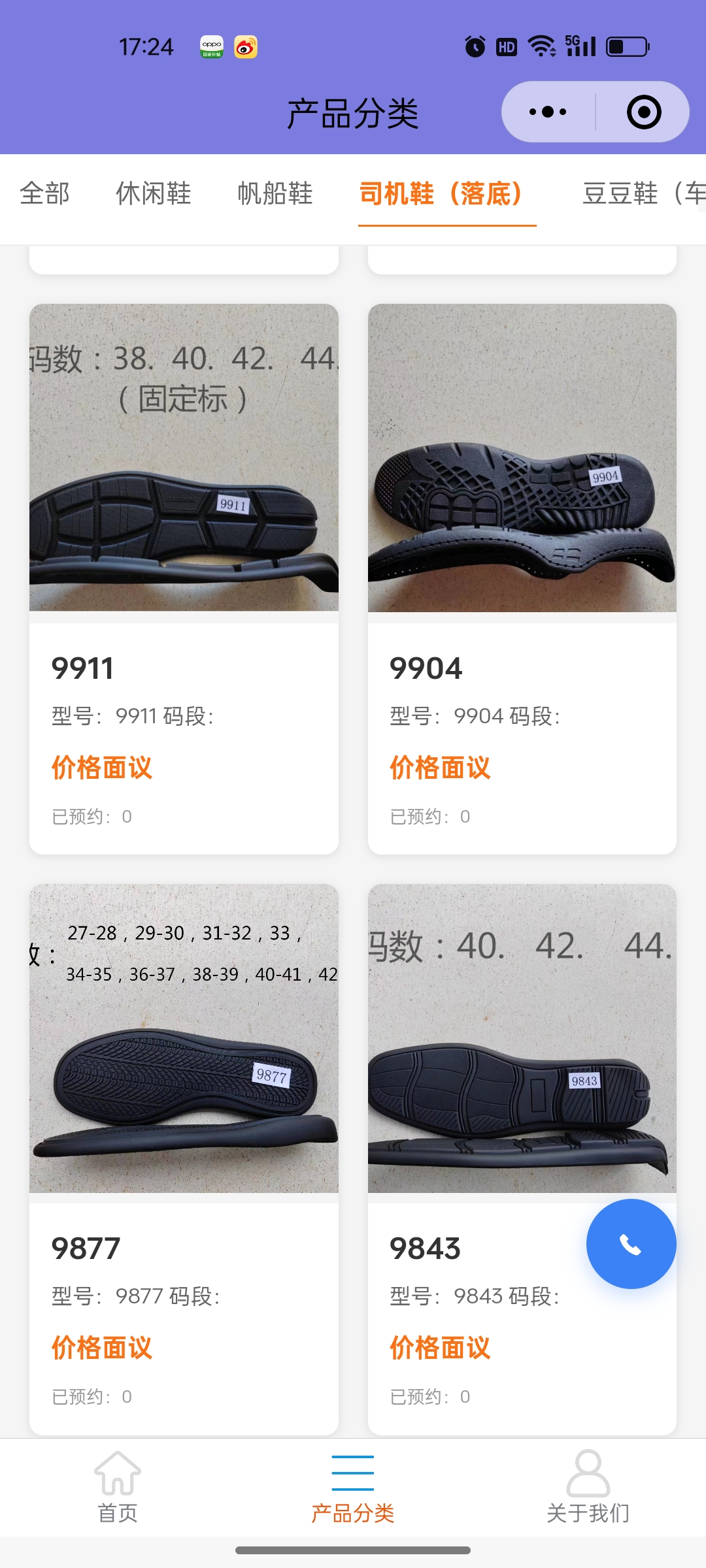The width and height of the screenshot is (706, 1568).
Task: Switch to the 豆豆鞋 category tab
Action: click(x=641, y=194)
